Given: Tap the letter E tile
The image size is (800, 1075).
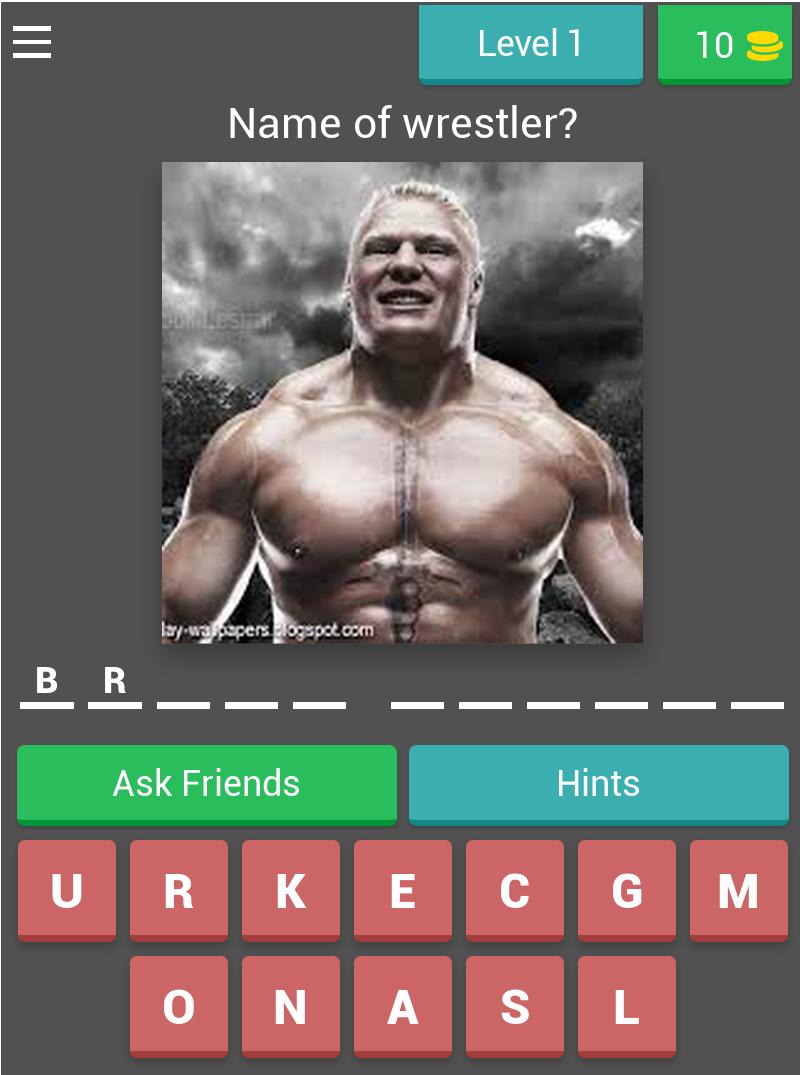Looking at the screenshot, I should [x=403, y=890].
